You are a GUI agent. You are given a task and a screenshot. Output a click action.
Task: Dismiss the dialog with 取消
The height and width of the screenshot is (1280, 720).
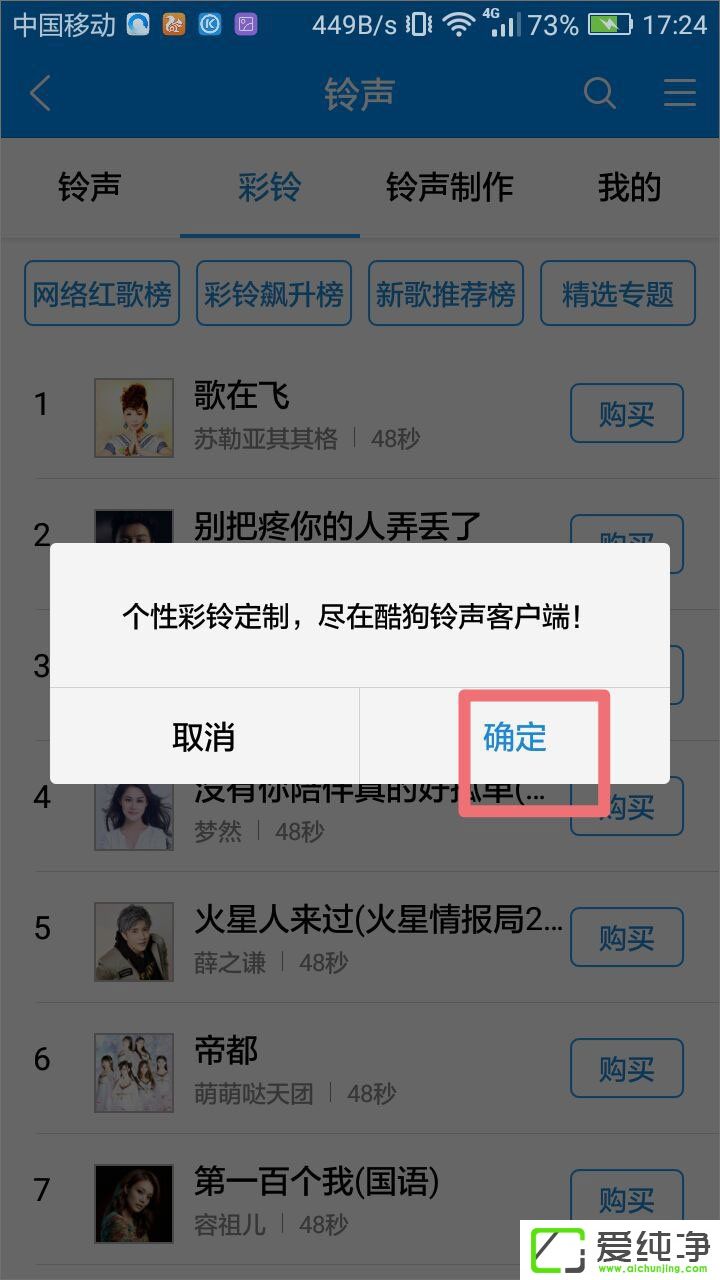point(204,737)
